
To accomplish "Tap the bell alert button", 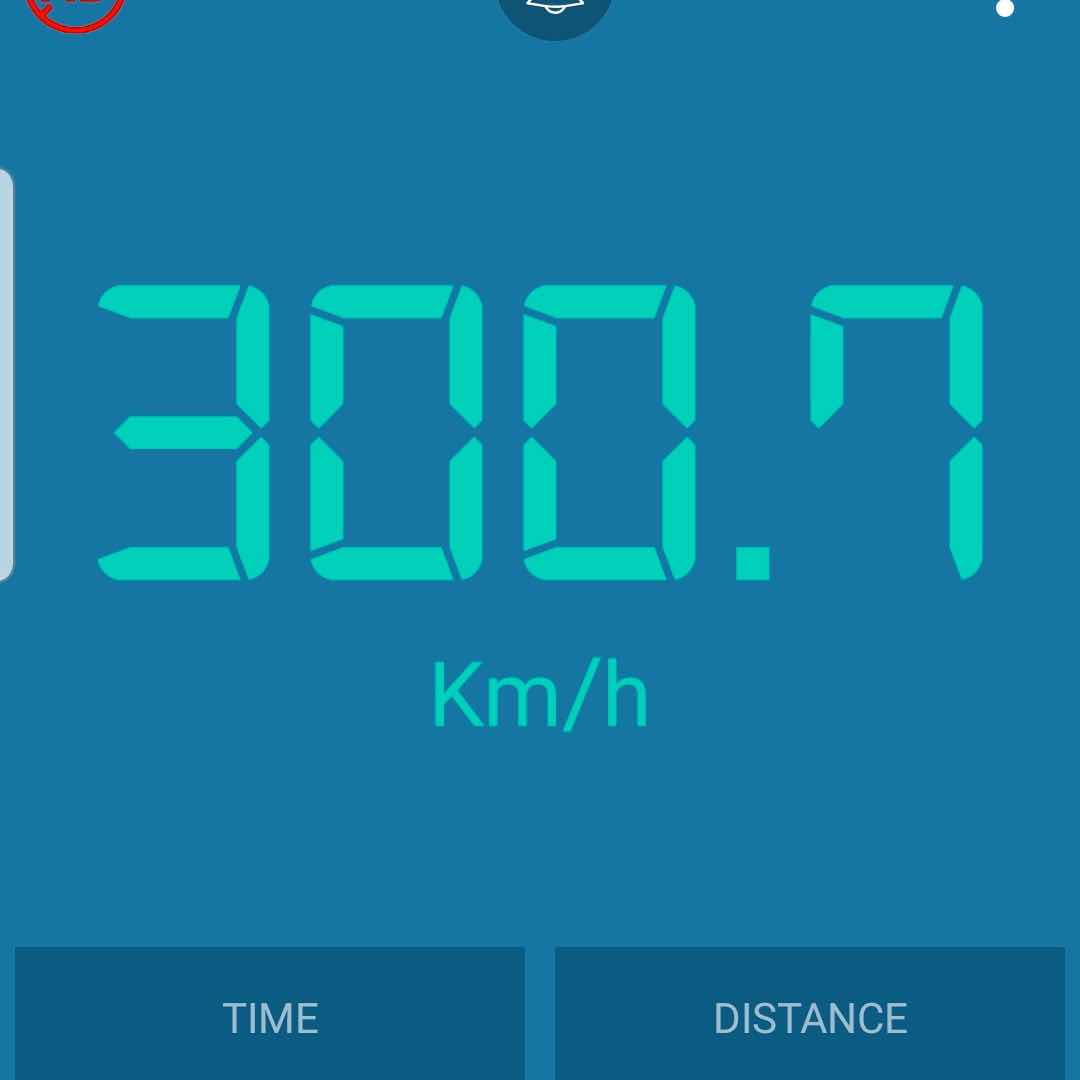I will [x=554, y=10].
